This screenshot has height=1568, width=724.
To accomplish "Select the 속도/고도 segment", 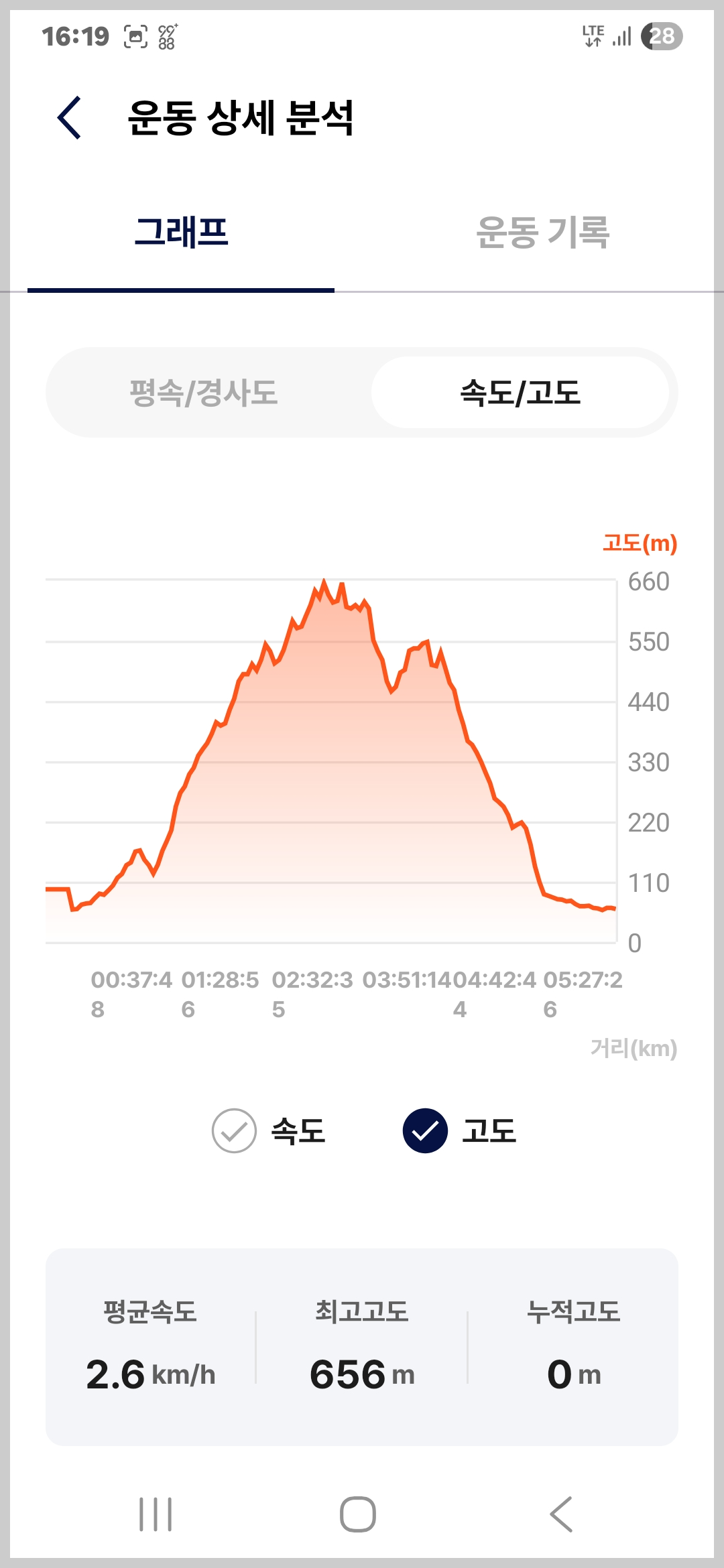I will click(x=520, y=392).
